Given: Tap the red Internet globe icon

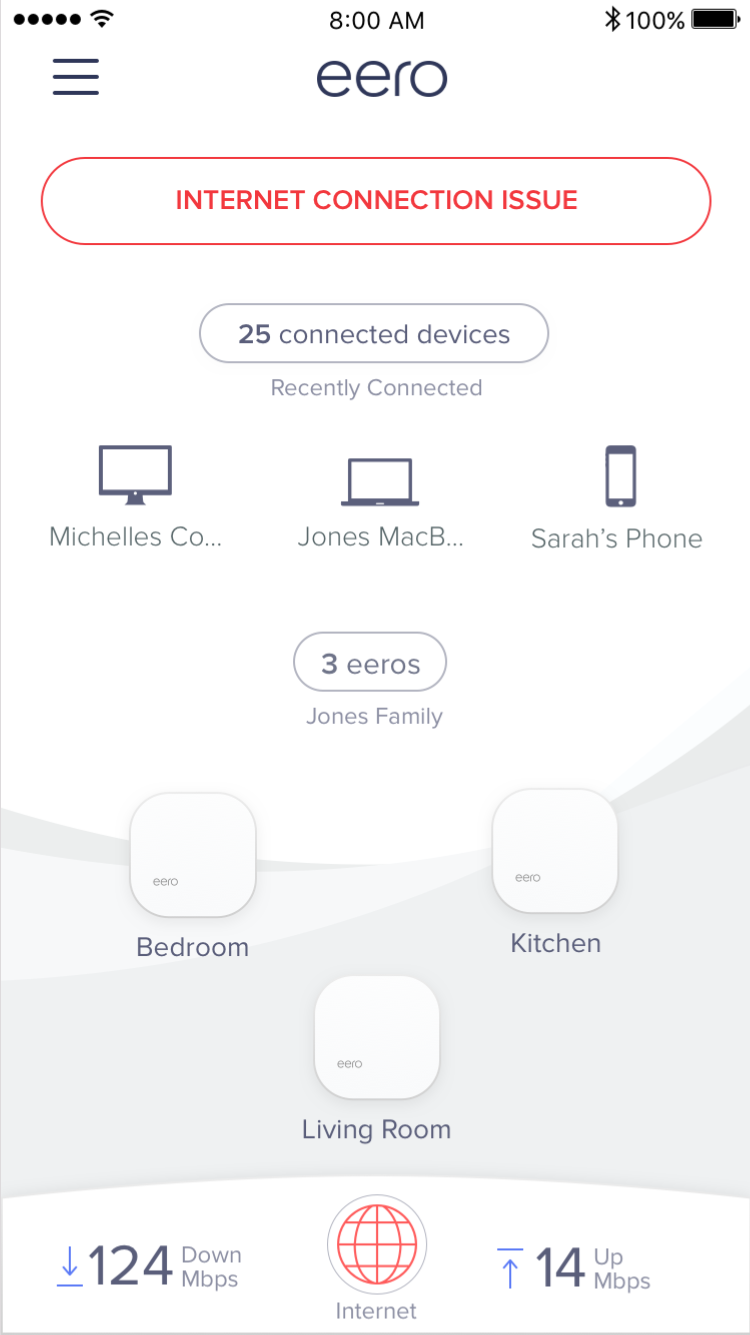Looking at the screenshot, I should point(377,1245).
